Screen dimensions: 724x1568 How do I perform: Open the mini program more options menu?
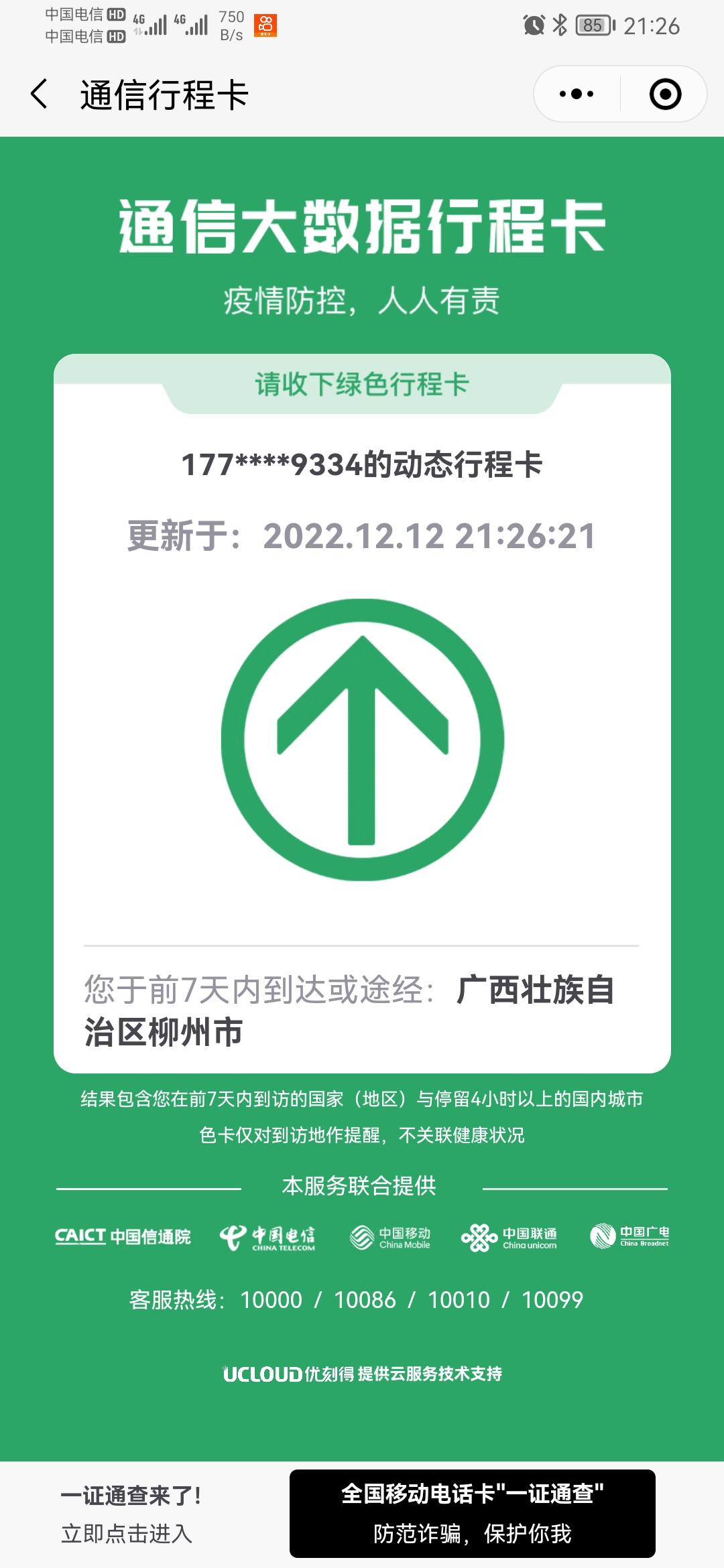[x=577, y=94]
